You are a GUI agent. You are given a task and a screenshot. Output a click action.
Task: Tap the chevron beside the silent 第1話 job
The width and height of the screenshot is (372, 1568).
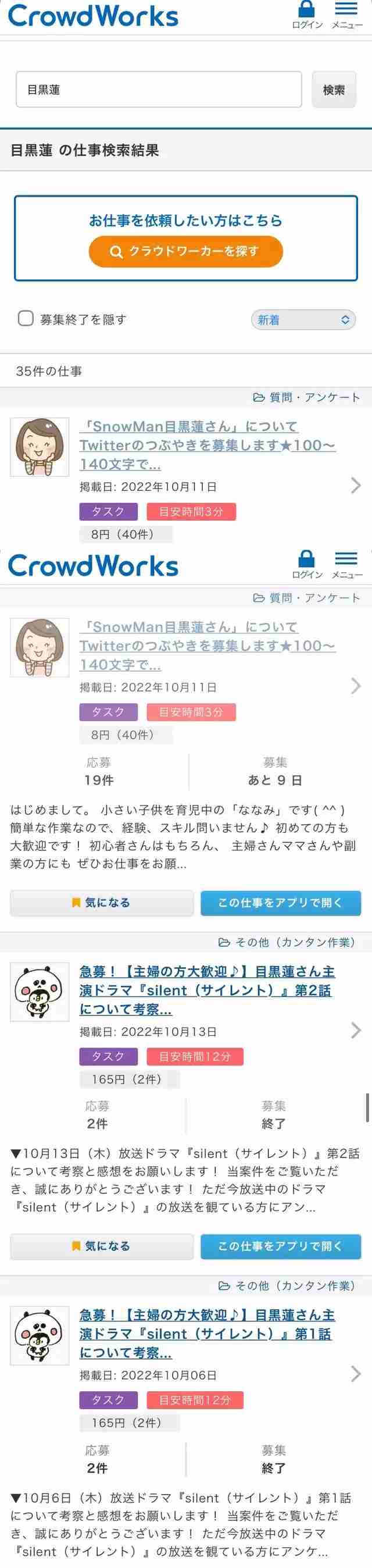click(x=356, y=1373)
